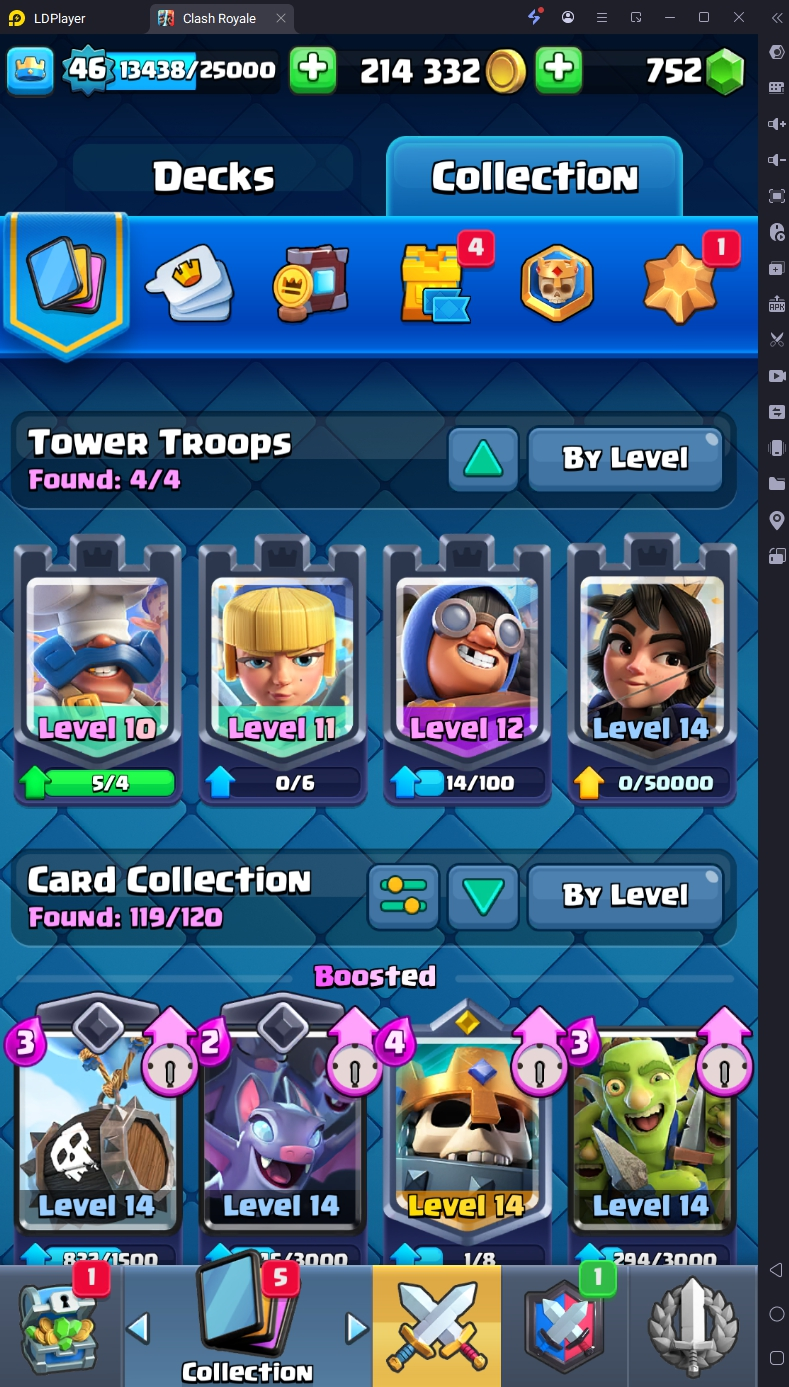Switch to the Decks tab
The height and width of the screenshot is (1387, 789).
click(x=213, y=177)
